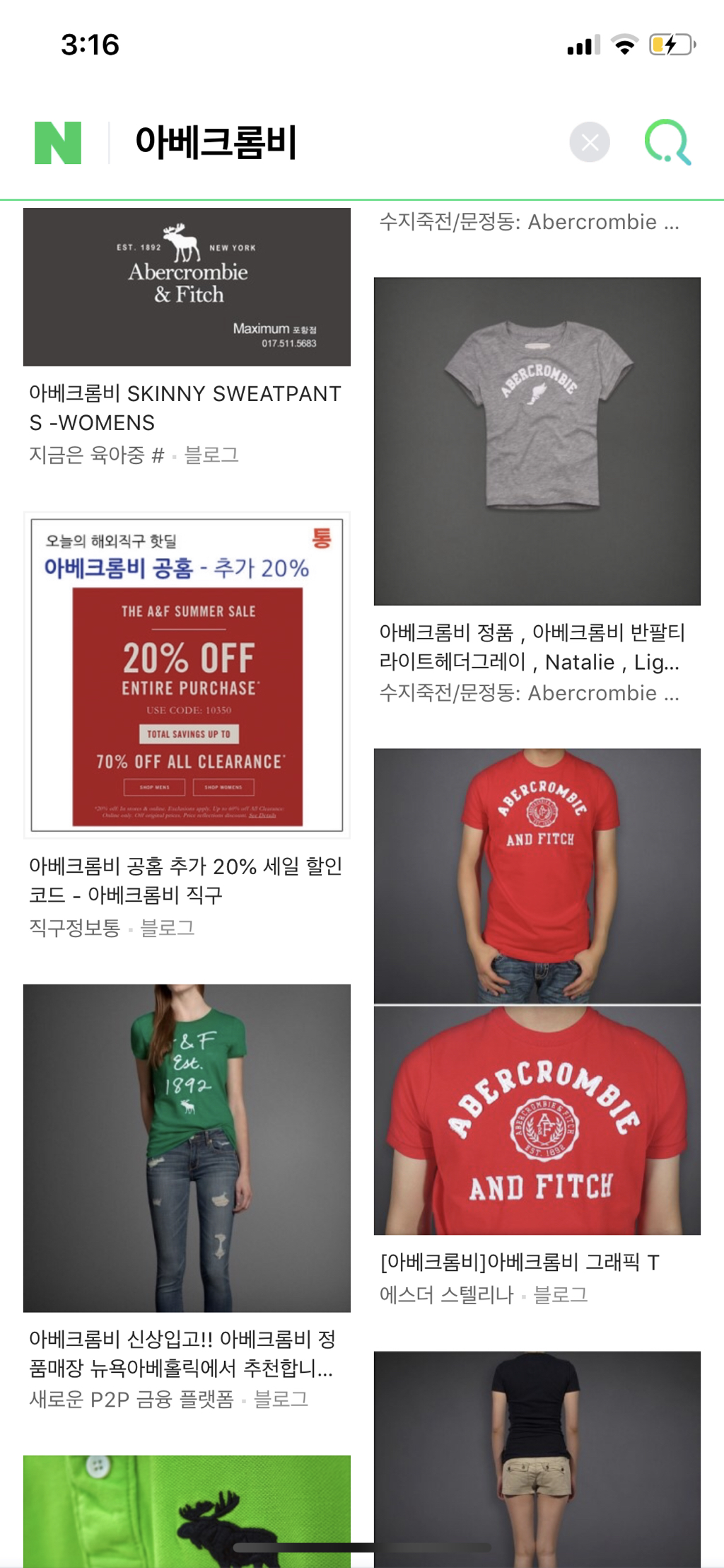This screenshot has height=1568, width=724.
Task: Tap the green Naver N logo
Action: [x=58, y=143]
